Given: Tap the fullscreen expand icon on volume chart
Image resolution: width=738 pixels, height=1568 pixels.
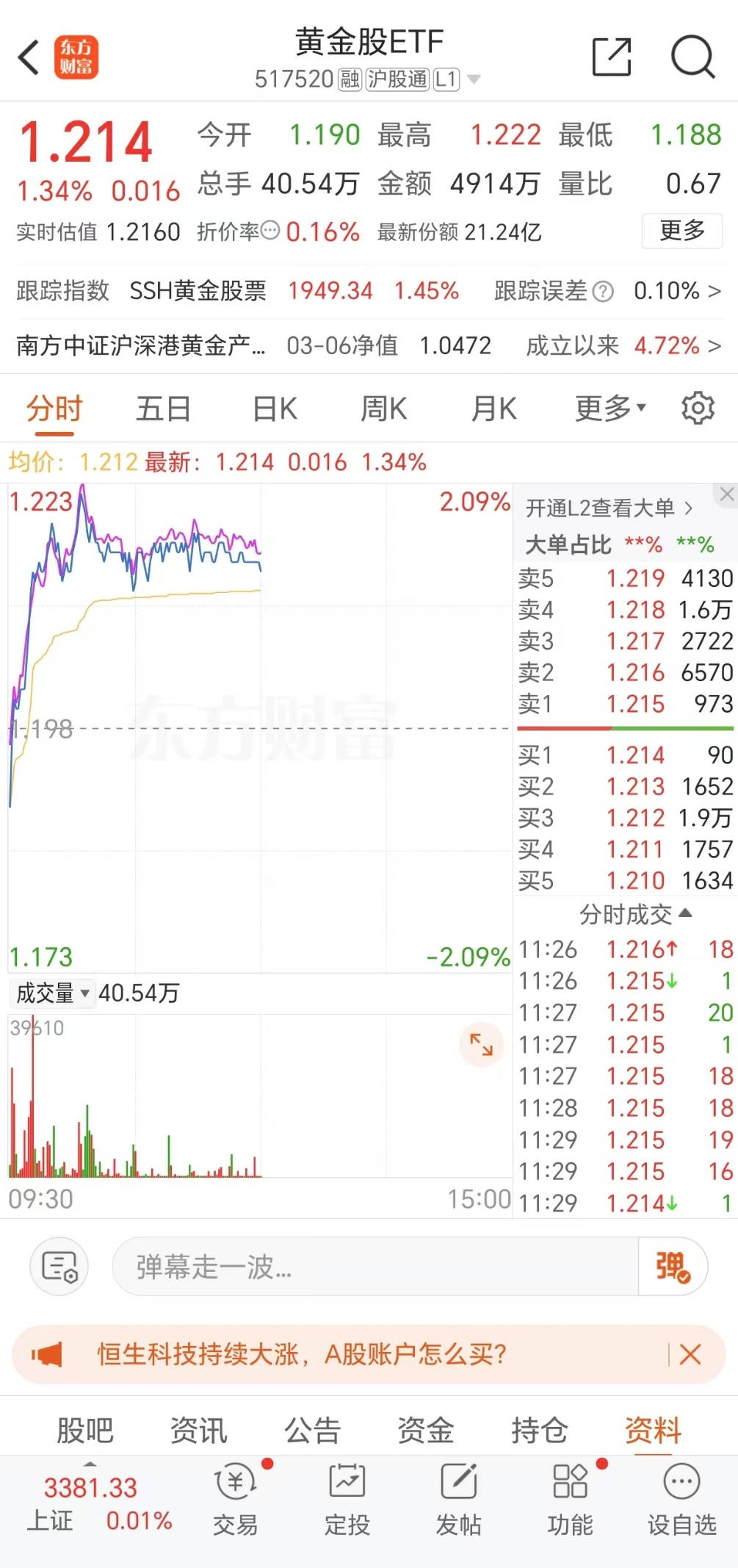Looking at the screenshot, I should [x=481, y=1045].
